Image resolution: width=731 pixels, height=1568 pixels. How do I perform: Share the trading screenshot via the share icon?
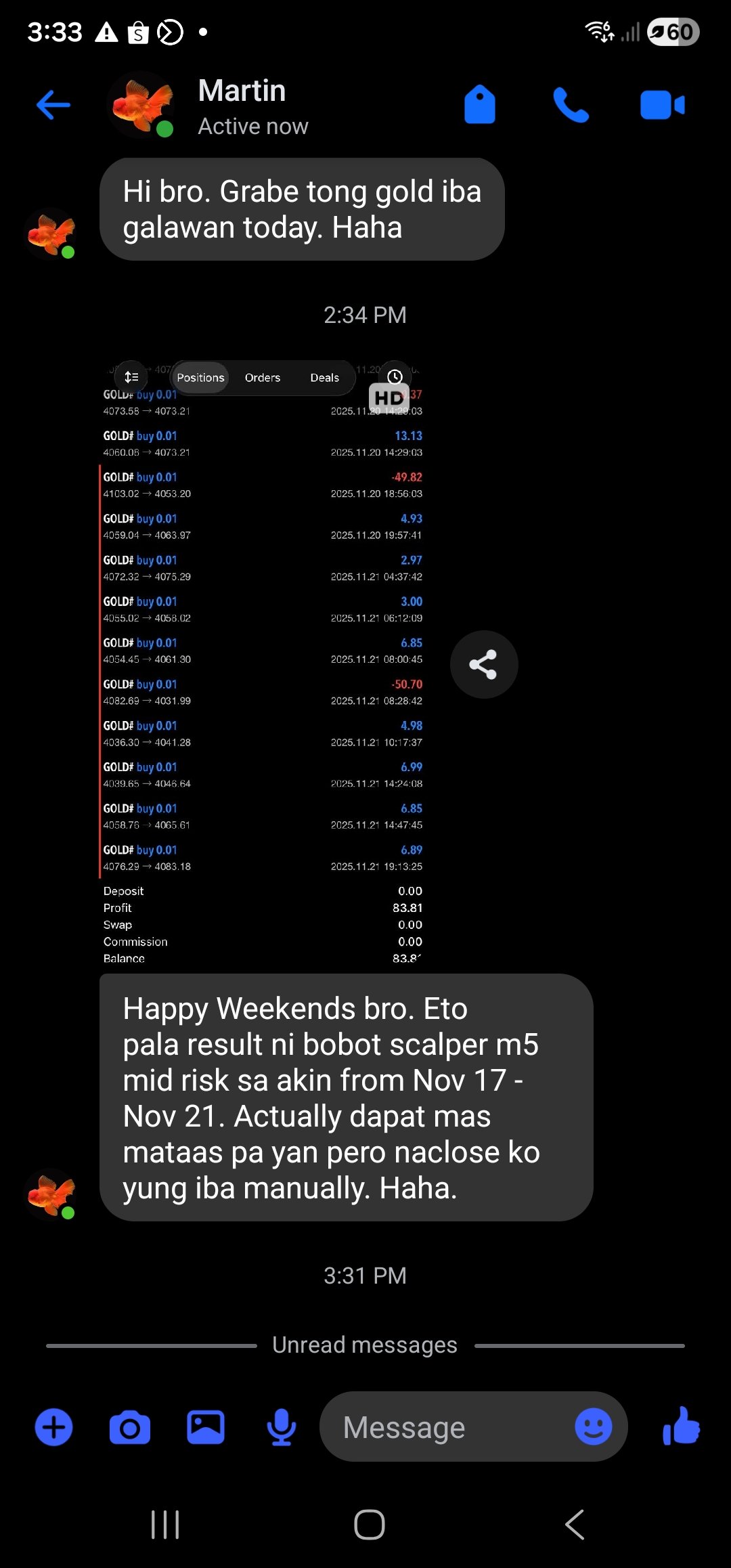coord(484,664)
